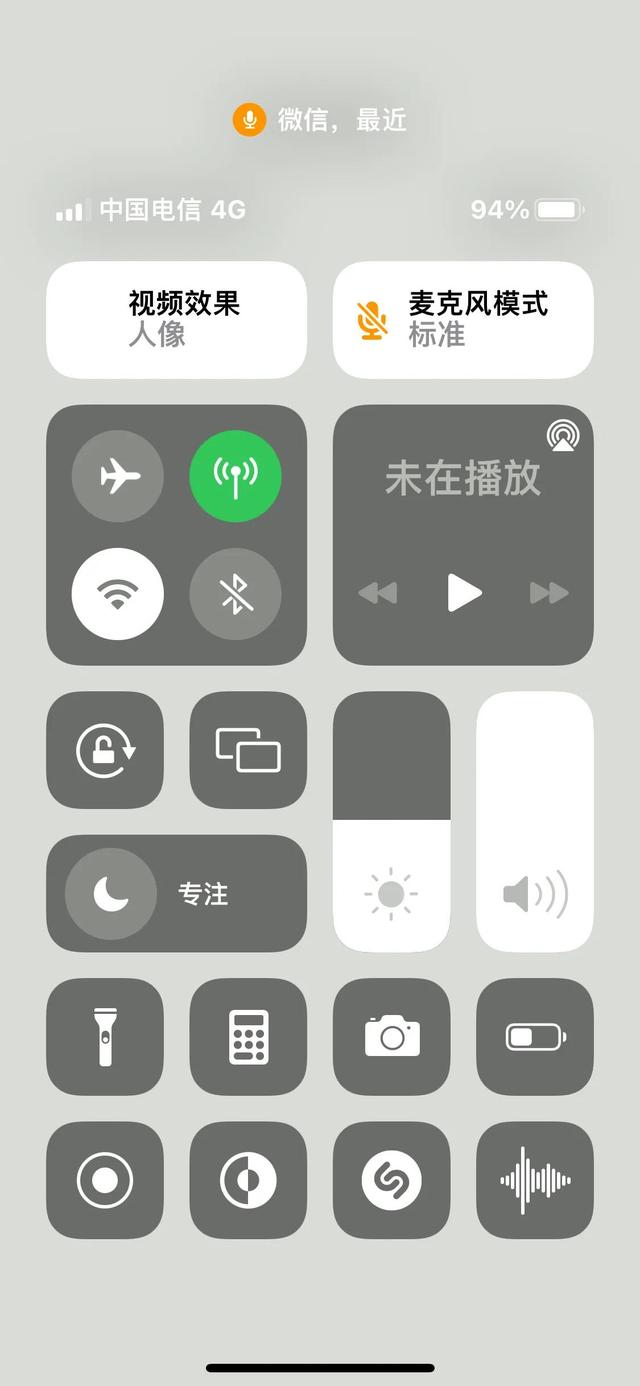Enable airplane mode
This screenshot has height=1386, width=640.
[x=118, y=478]
